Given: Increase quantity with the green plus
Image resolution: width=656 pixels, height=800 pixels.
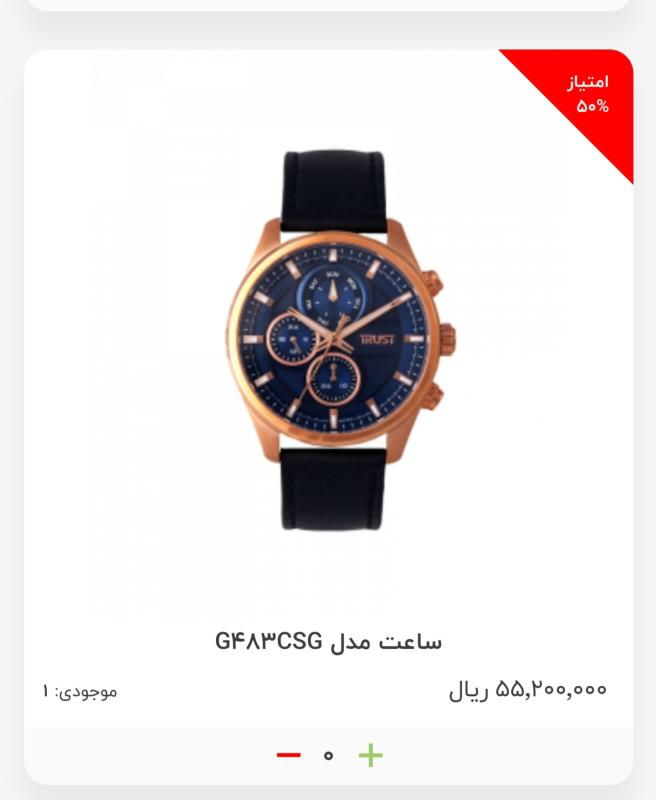Looking at the screenshot, I should tap(371, 755).
